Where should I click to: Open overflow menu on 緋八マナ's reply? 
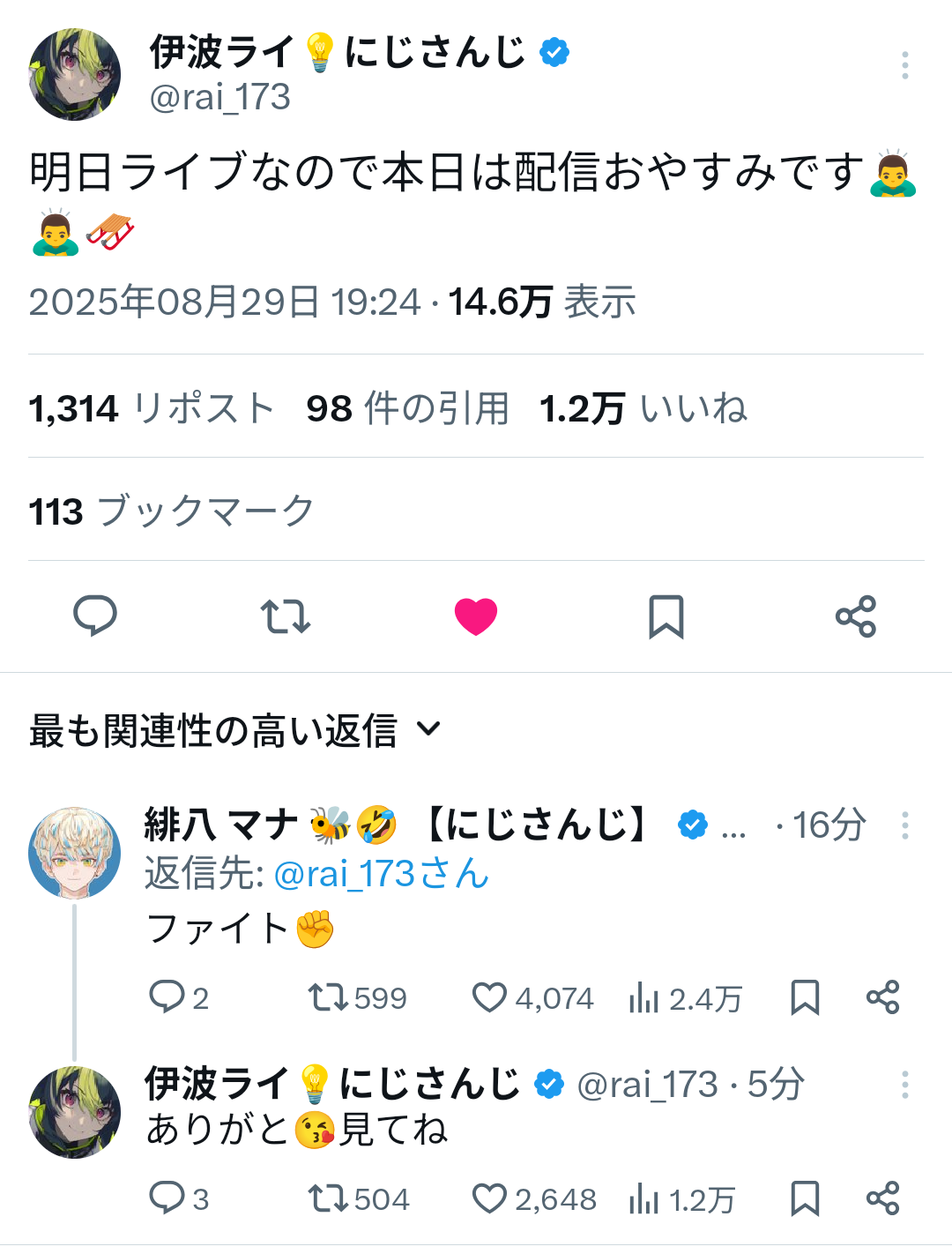(x=904, y=825)
